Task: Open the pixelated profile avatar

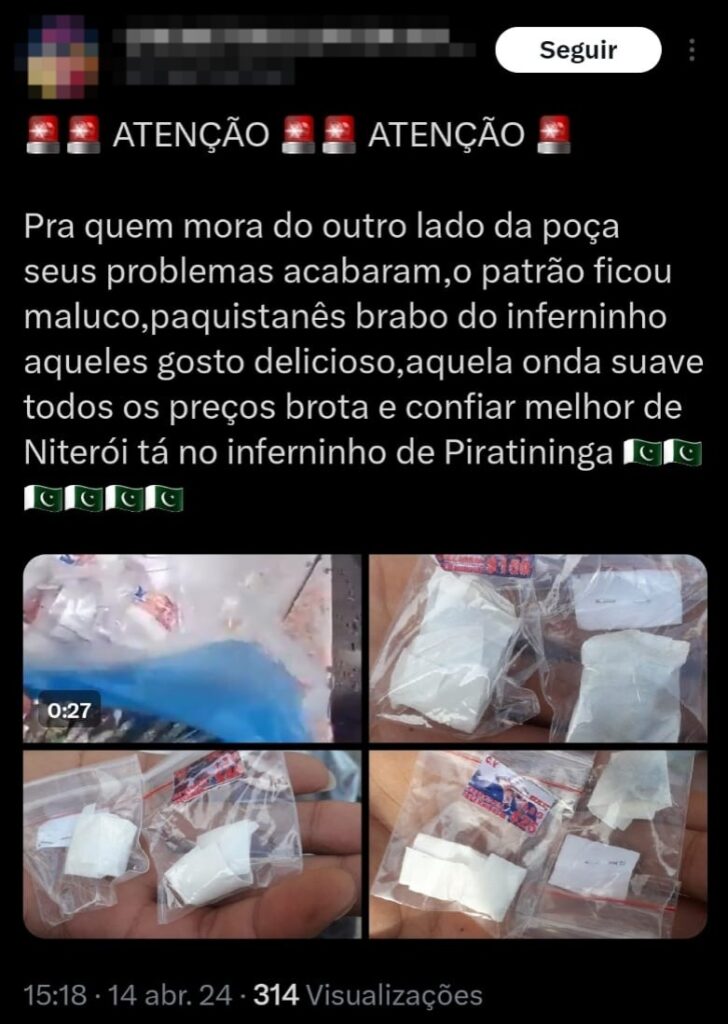Action: (63, 56)
